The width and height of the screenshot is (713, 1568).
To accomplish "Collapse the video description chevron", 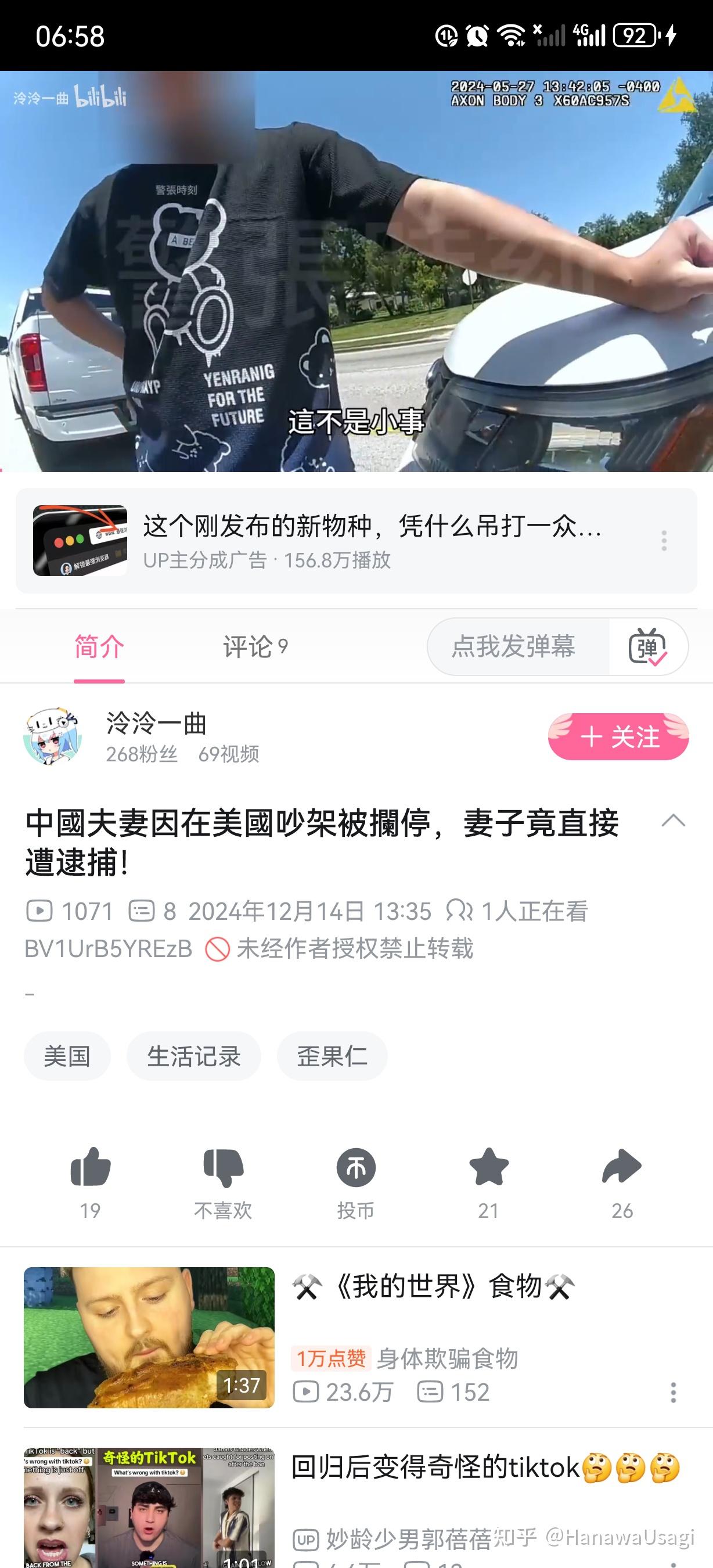I will tap(674, 821).
